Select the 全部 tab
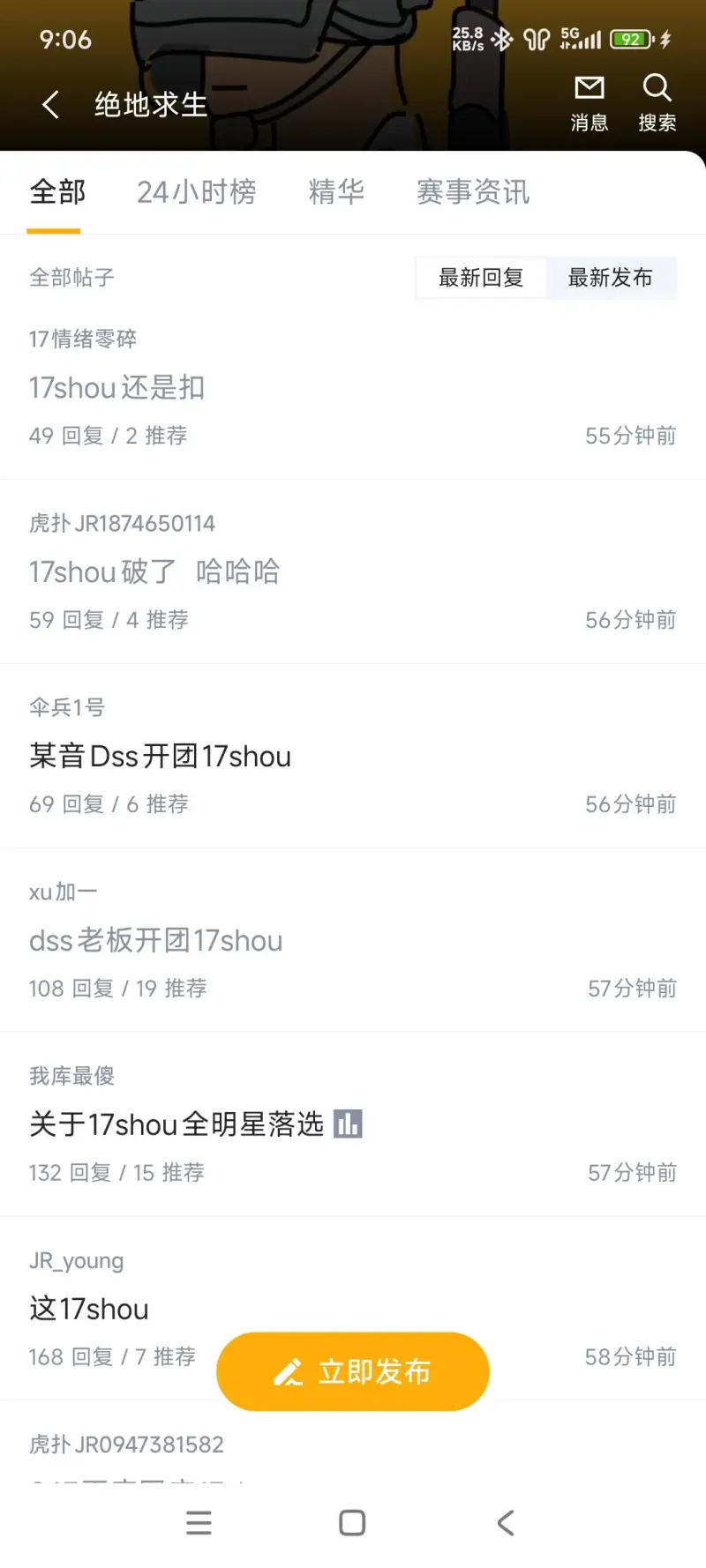 coord(57,191)
